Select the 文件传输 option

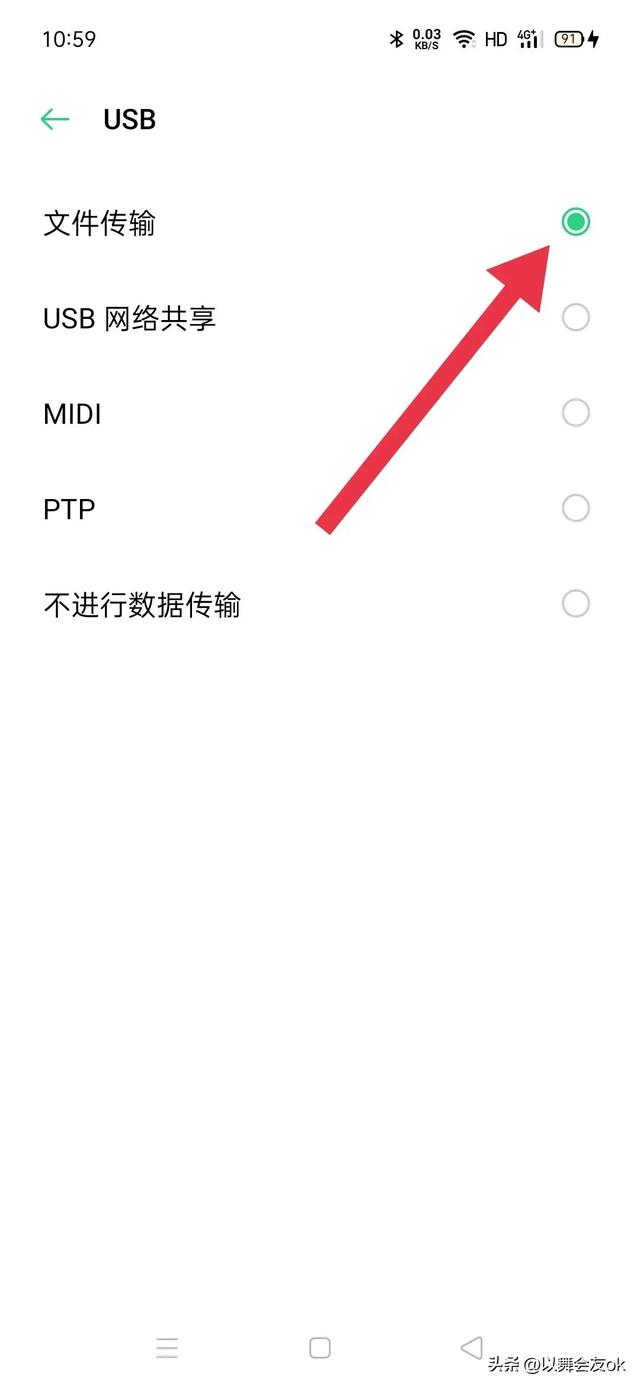click(320, 222)
